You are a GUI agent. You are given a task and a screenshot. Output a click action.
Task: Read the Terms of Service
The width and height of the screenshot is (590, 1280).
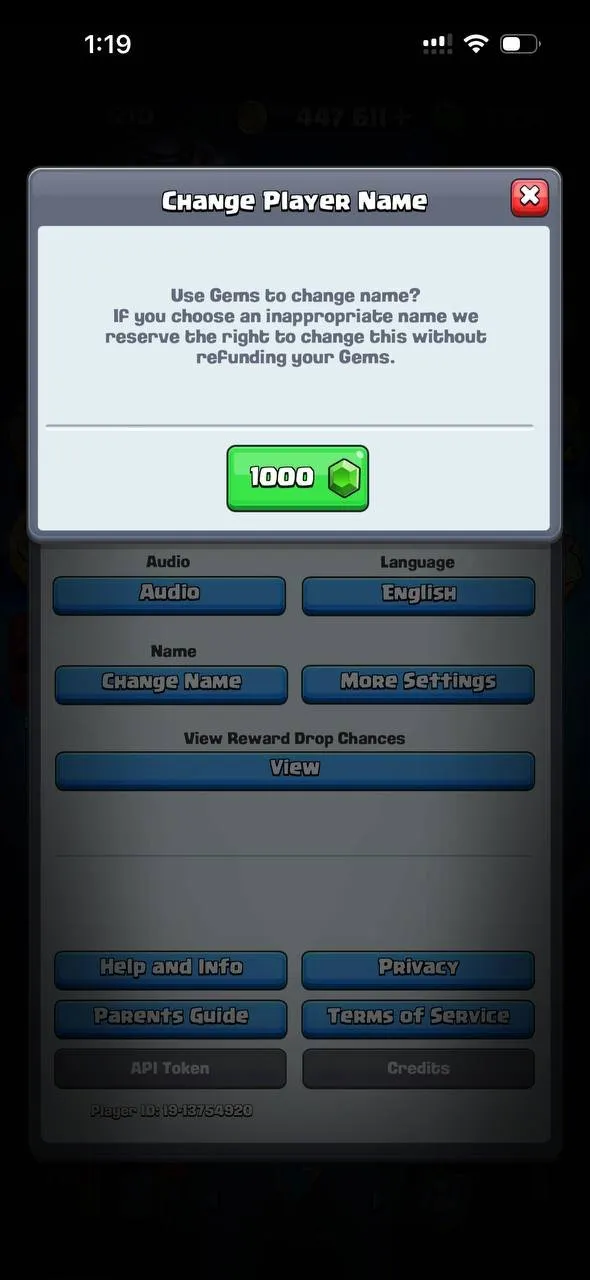point(418,1018)
